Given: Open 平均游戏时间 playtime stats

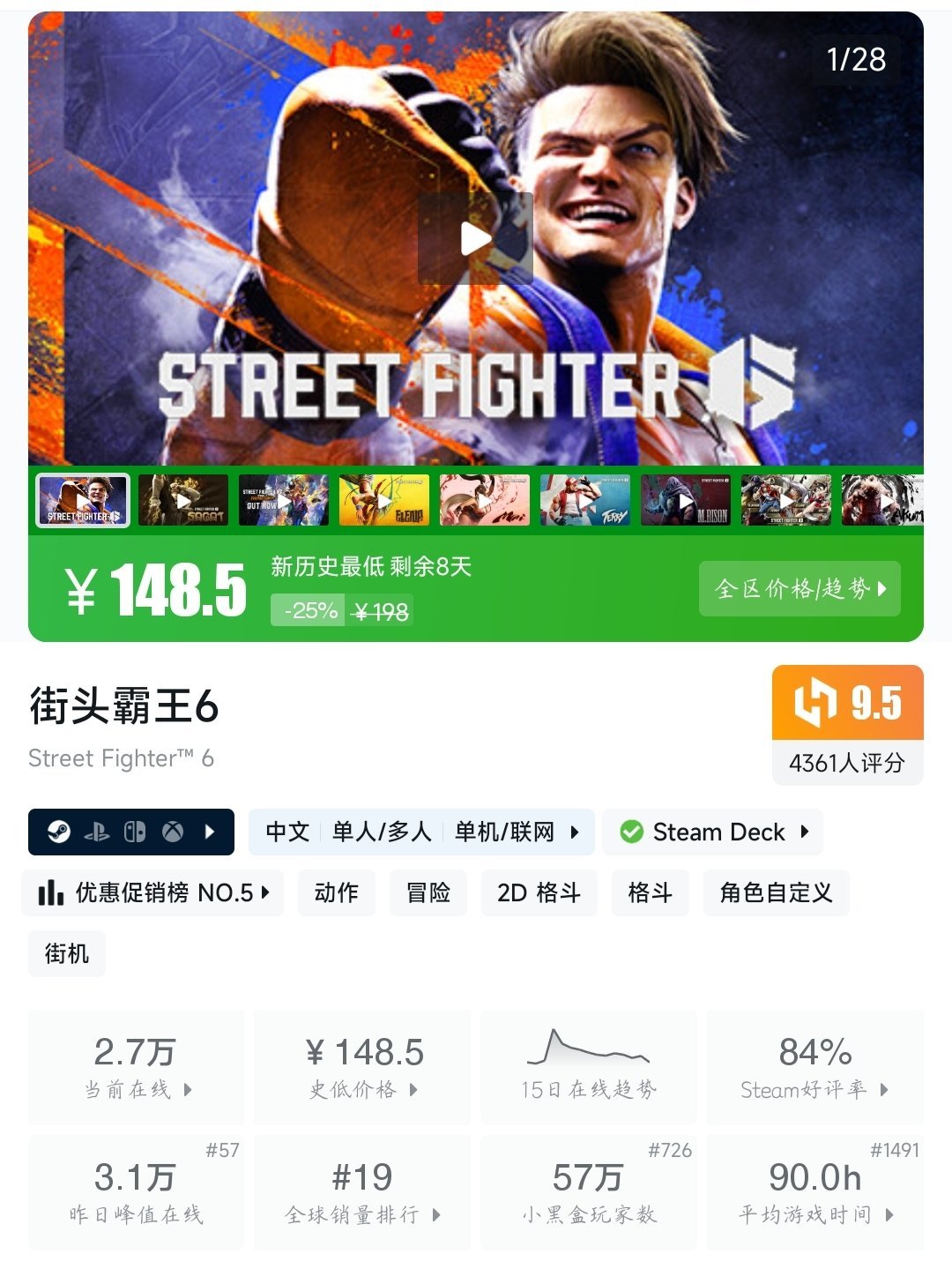Looking at the screenshot, I should pyautogui.click(x=814, y=1192).
